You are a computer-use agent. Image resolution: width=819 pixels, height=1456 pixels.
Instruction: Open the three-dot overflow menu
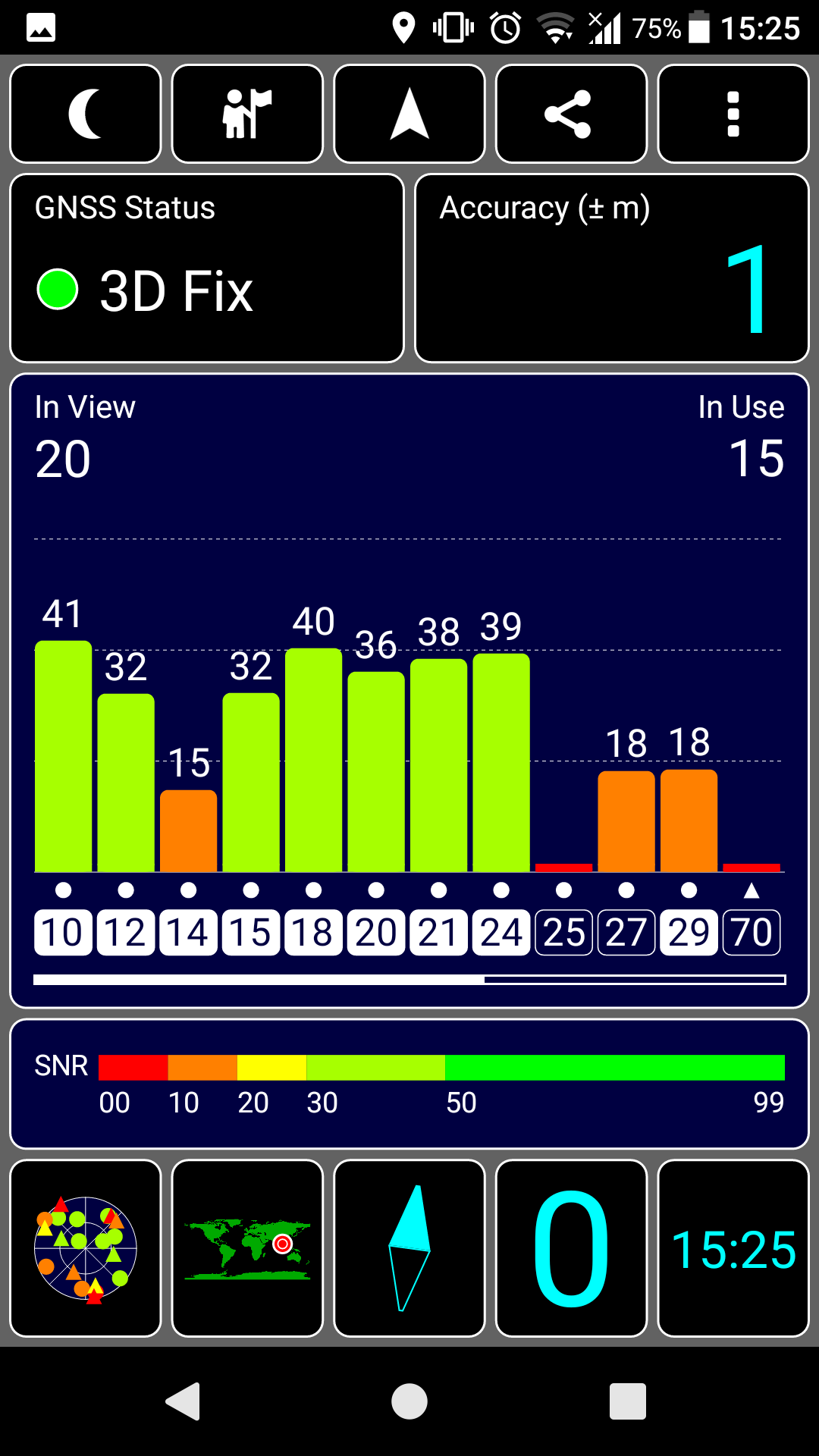tap(733, 114)
